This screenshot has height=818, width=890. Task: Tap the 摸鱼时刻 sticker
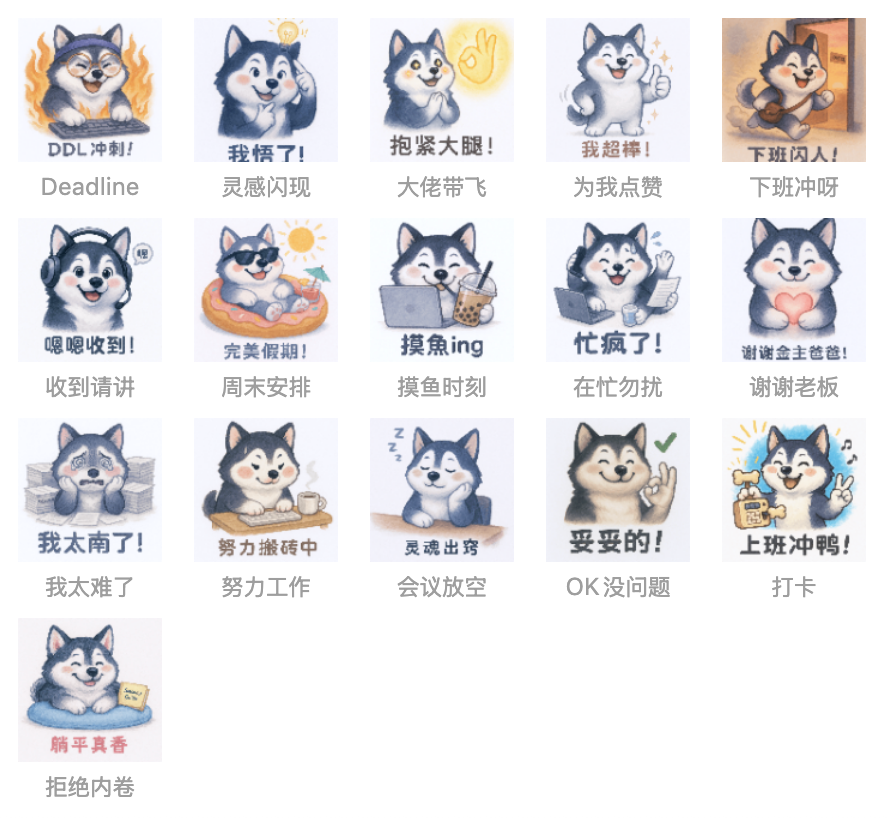click(x=442, y=290)
